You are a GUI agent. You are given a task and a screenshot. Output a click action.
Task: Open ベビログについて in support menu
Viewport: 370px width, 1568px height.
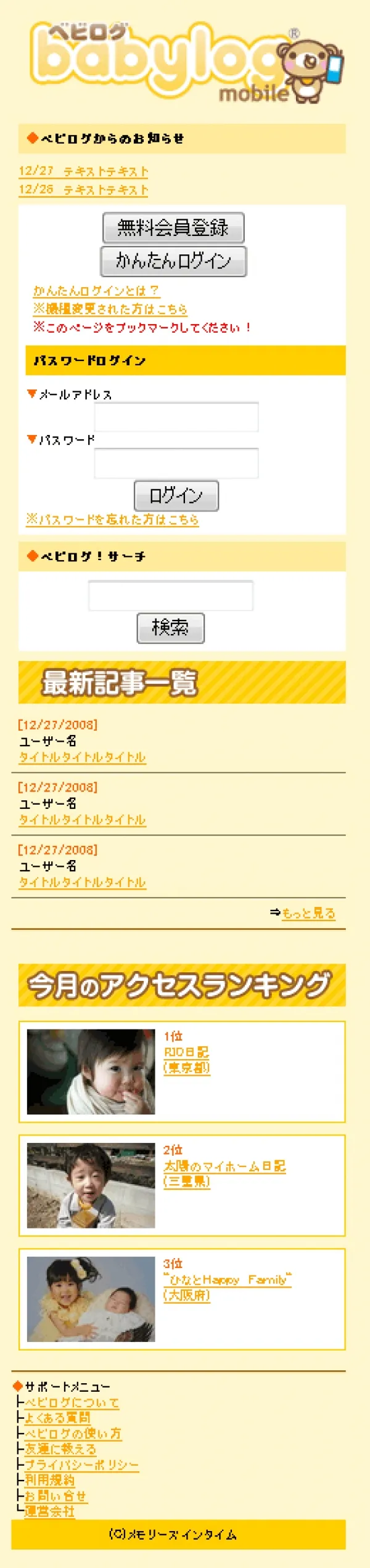click(x=72, y=1402)
